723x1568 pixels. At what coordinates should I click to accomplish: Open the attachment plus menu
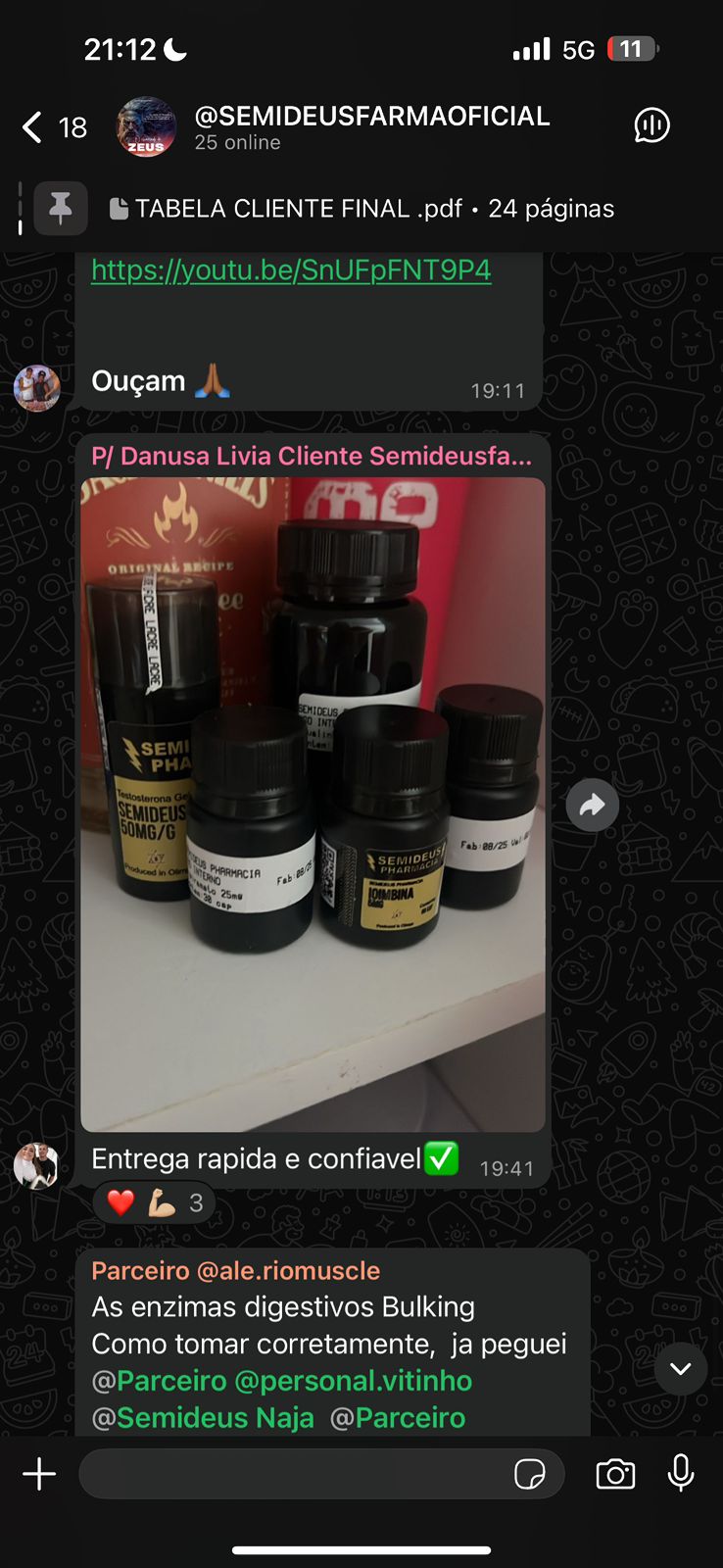pos(39,1474)
